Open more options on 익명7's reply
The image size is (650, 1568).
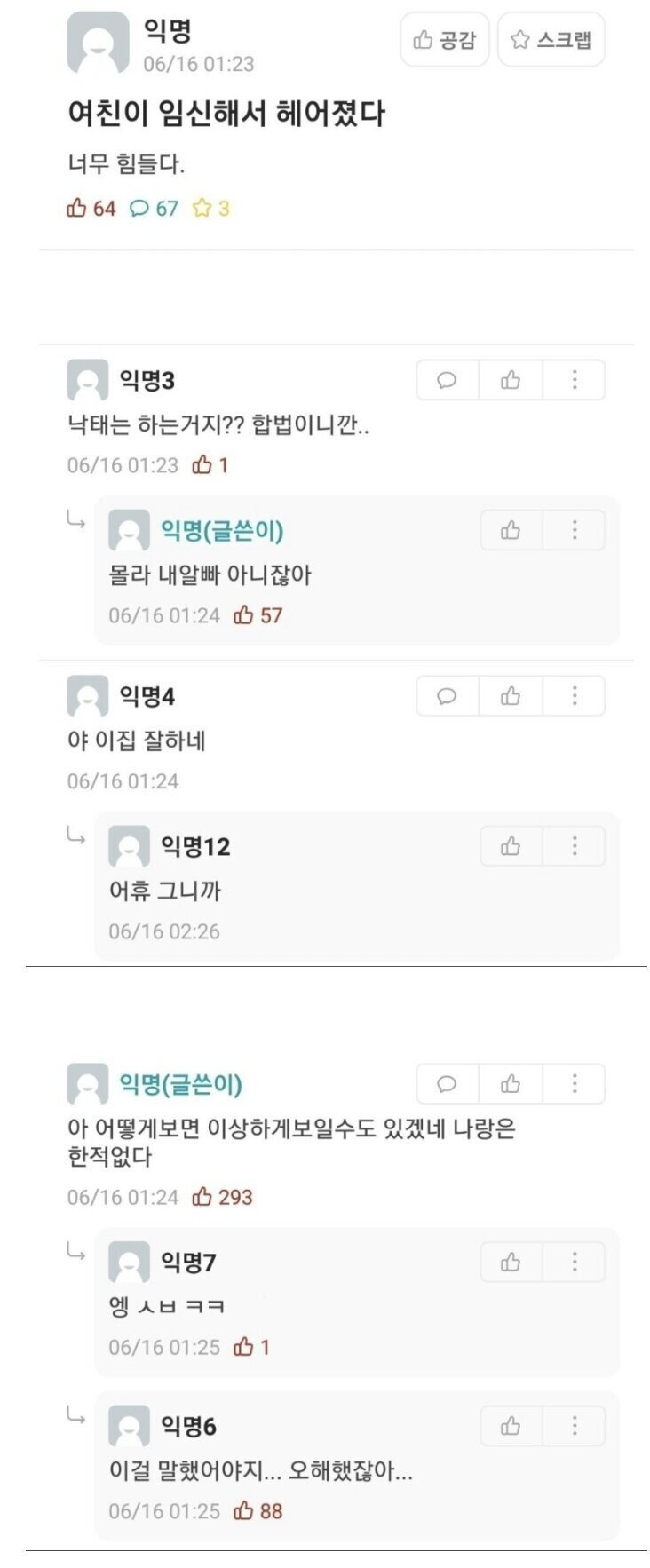tap(575, 1262)
